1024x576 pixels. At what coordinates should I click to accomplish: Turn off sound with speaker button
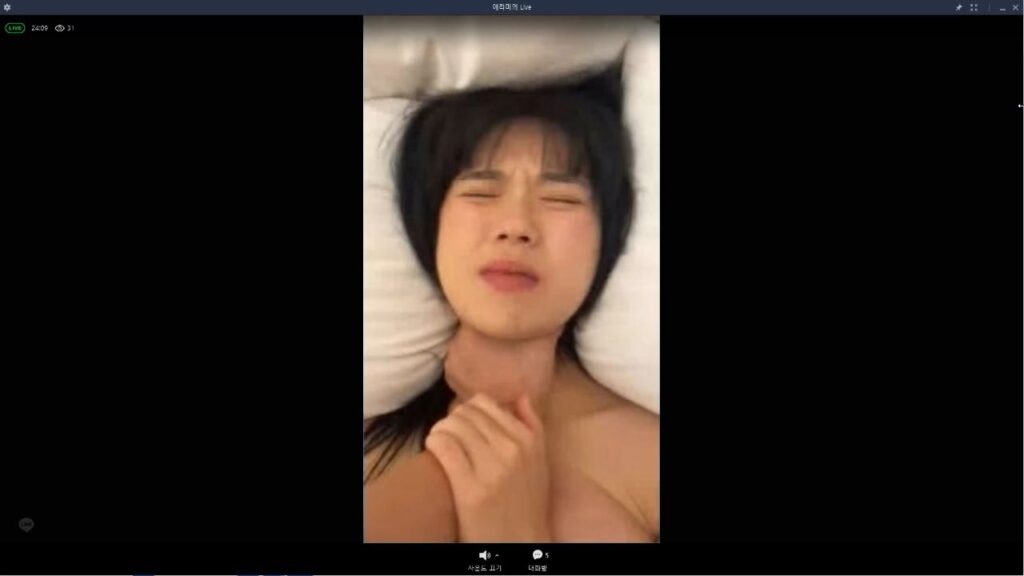[484, 555]
